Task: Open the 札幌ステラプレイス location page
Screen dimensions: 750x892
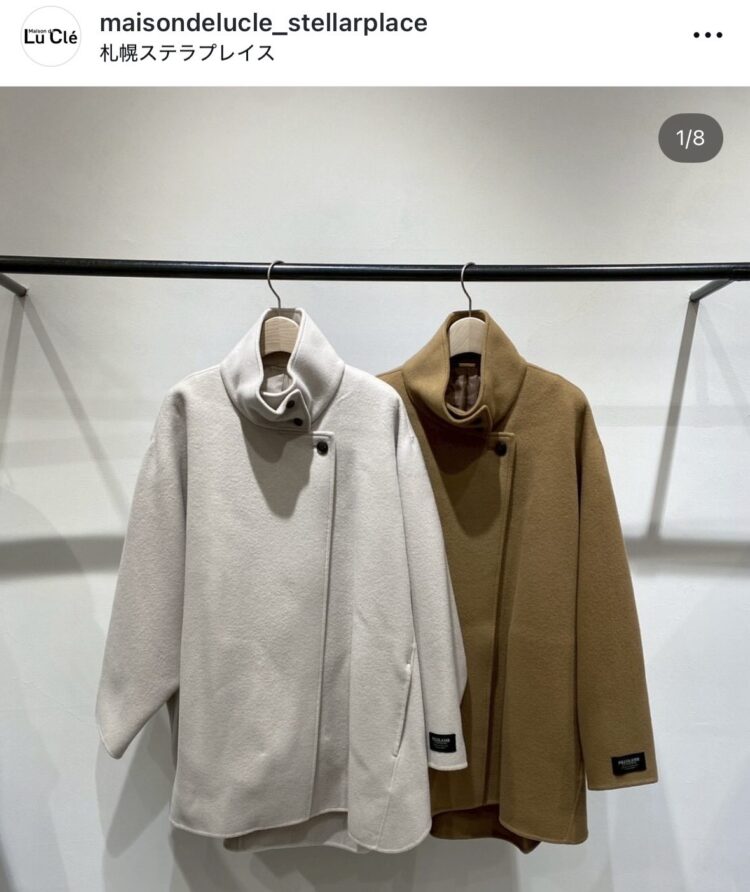Action: pos(187,53)
